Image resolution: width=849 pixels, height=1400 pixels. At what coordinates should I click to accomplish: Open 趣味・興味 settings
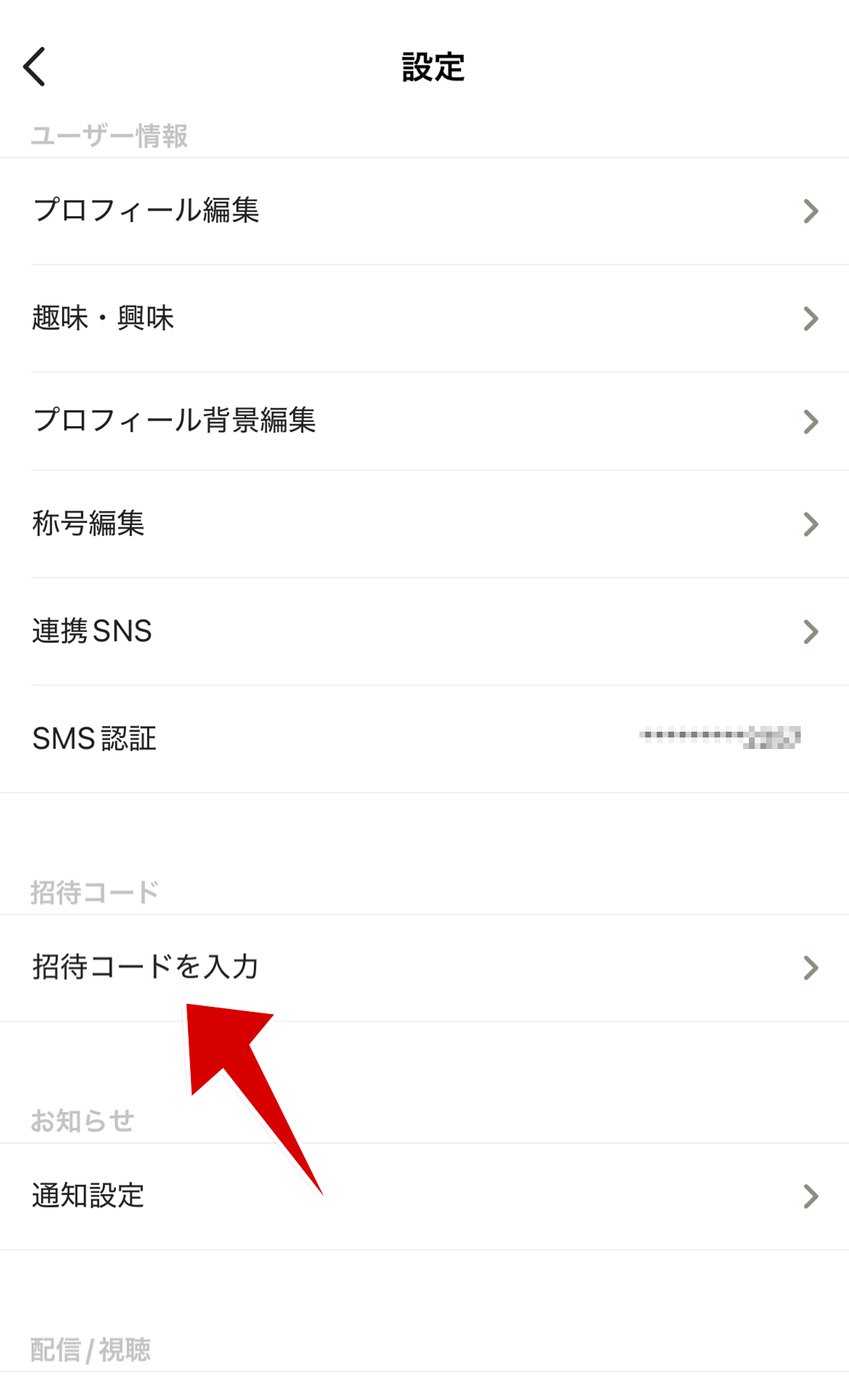coord(424,318)
